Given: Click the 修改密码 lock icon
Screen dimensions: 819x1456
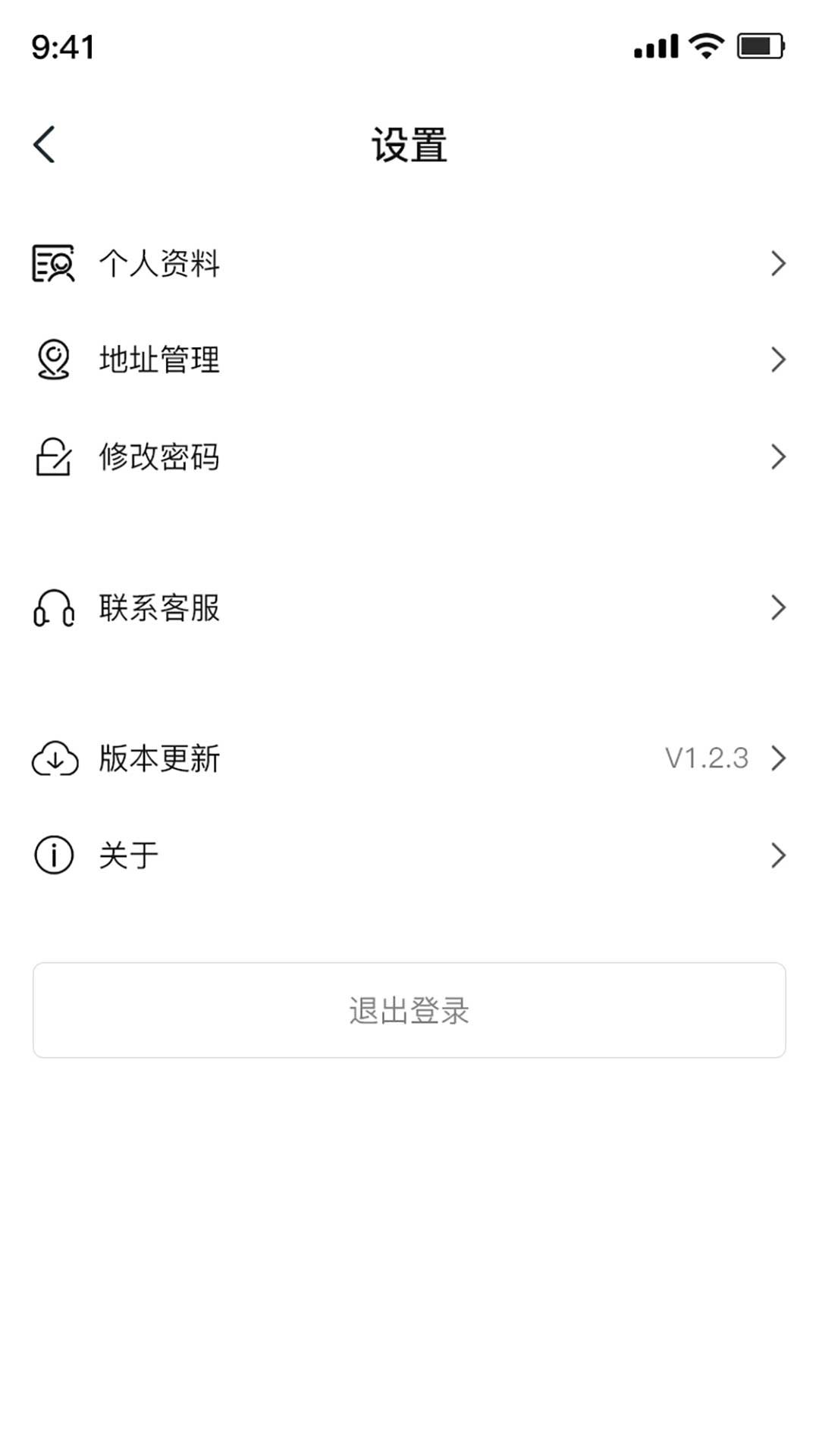Looking at the screenshot, I should pos(52,456).
